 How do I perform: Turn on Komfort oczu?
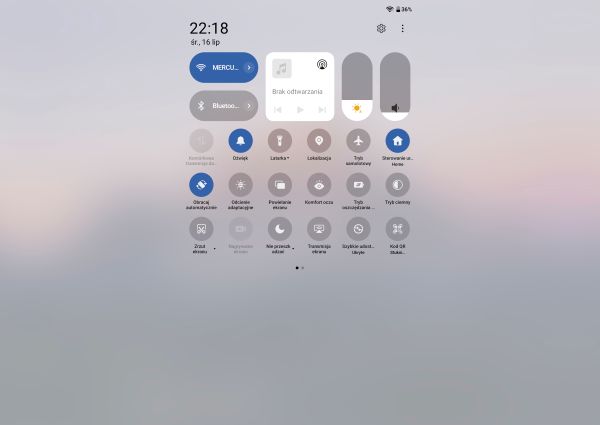pos(319,185)
